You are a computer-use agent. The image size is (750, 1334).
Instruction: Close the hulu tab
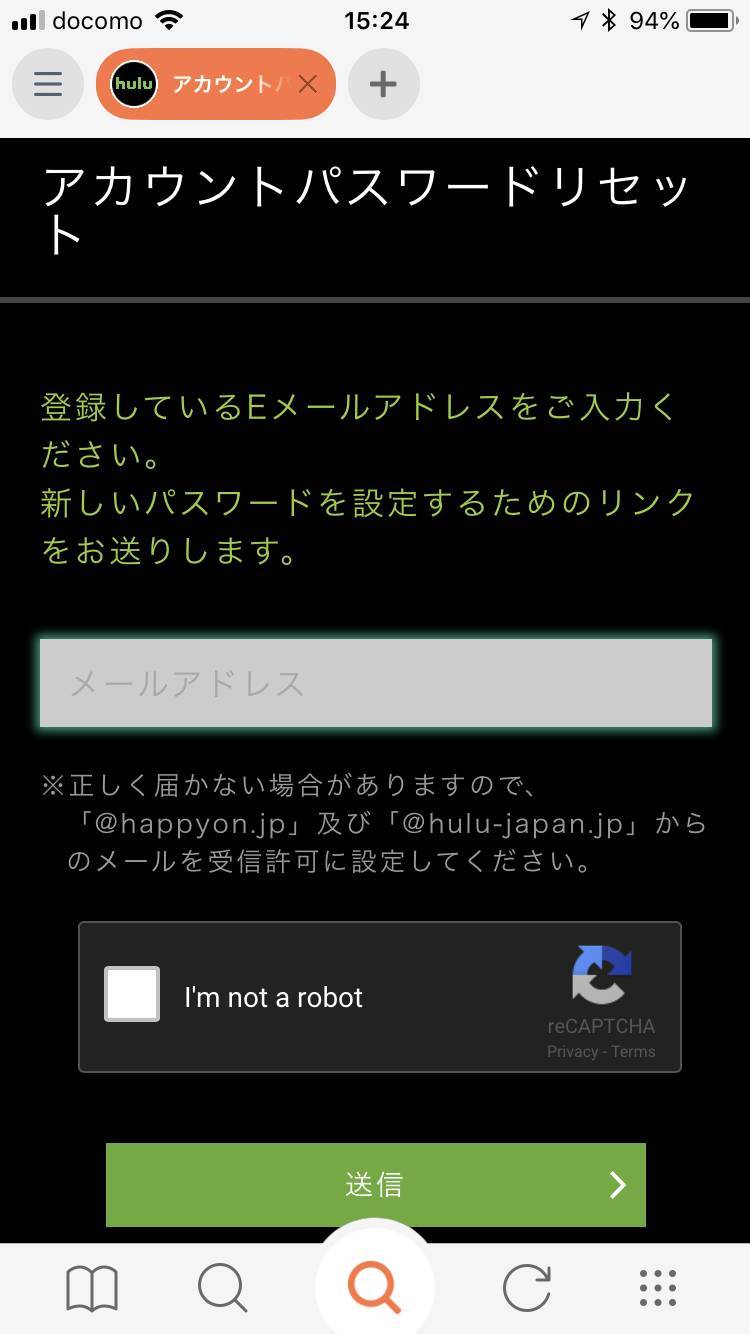click(x=308, y=84)
